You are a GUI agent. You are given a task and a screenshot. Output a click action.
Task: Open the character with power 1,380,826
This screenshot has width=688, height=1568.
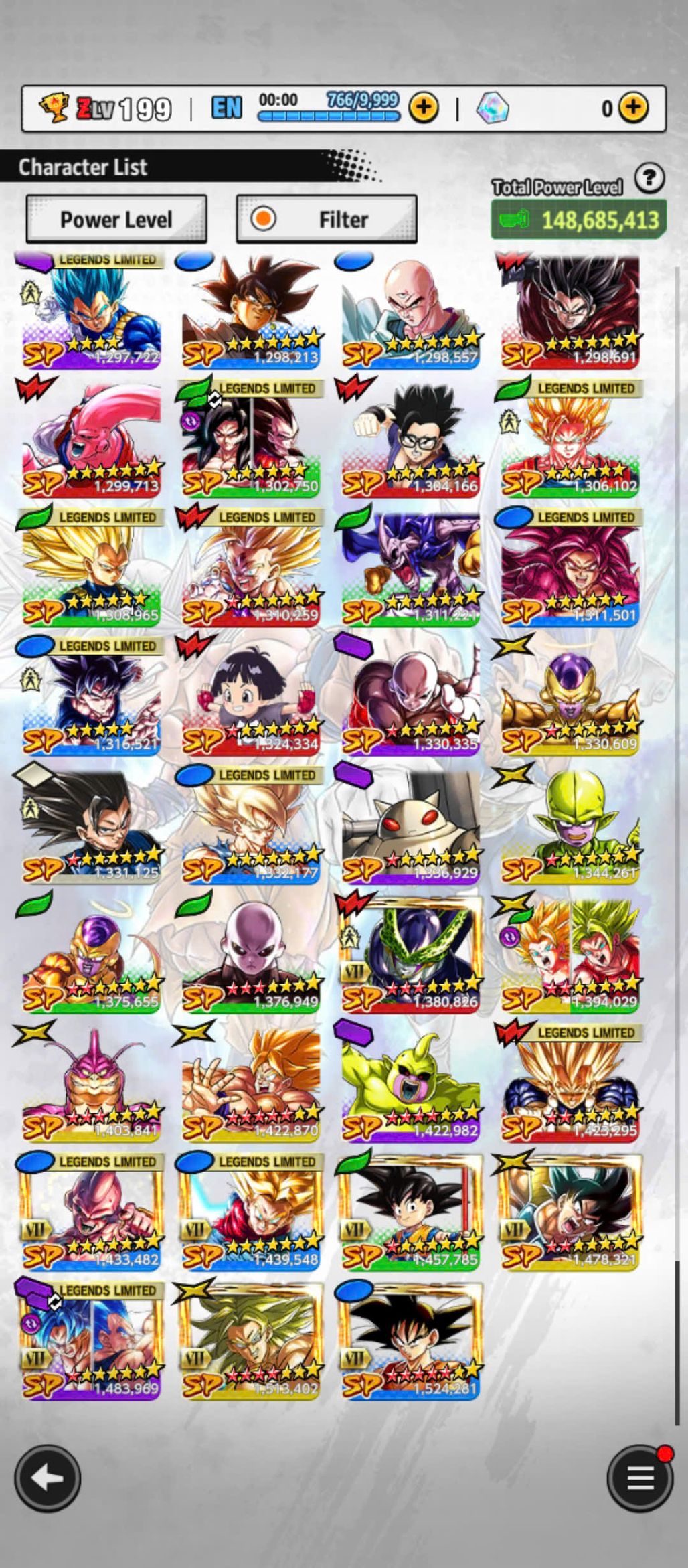coord(410,955)
